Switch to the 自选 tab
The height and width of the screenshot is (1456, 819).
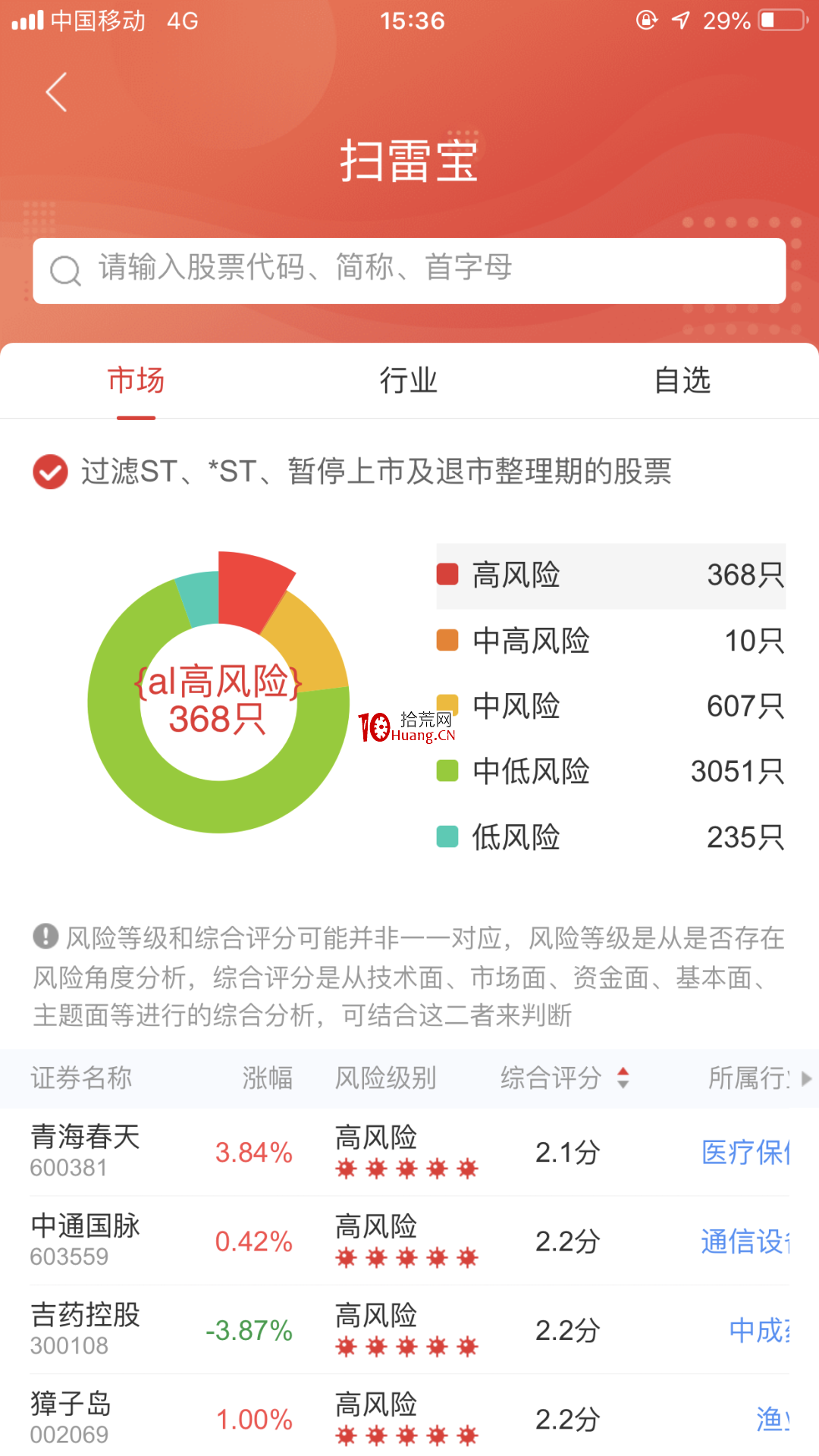pos(682,380)
